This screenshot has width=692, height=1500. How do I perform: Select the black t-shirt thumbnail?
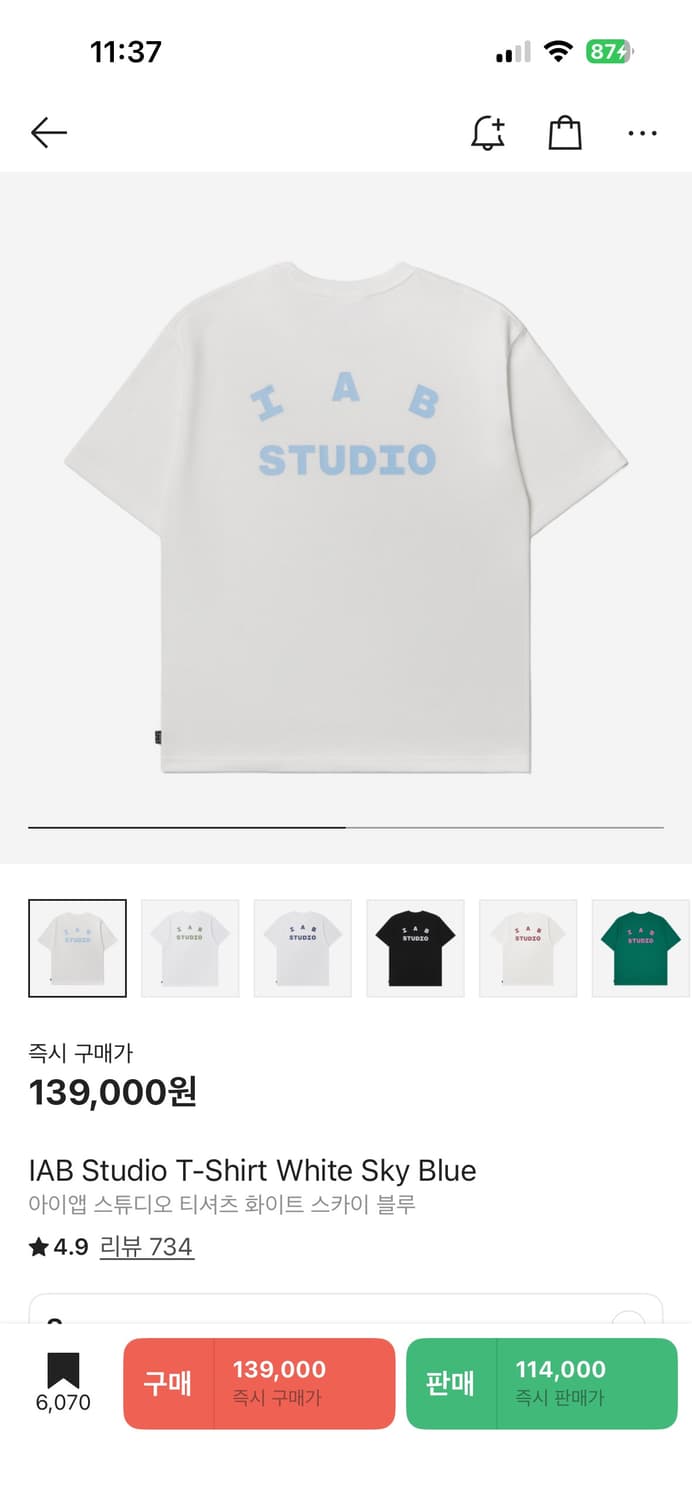coord(415,948)
